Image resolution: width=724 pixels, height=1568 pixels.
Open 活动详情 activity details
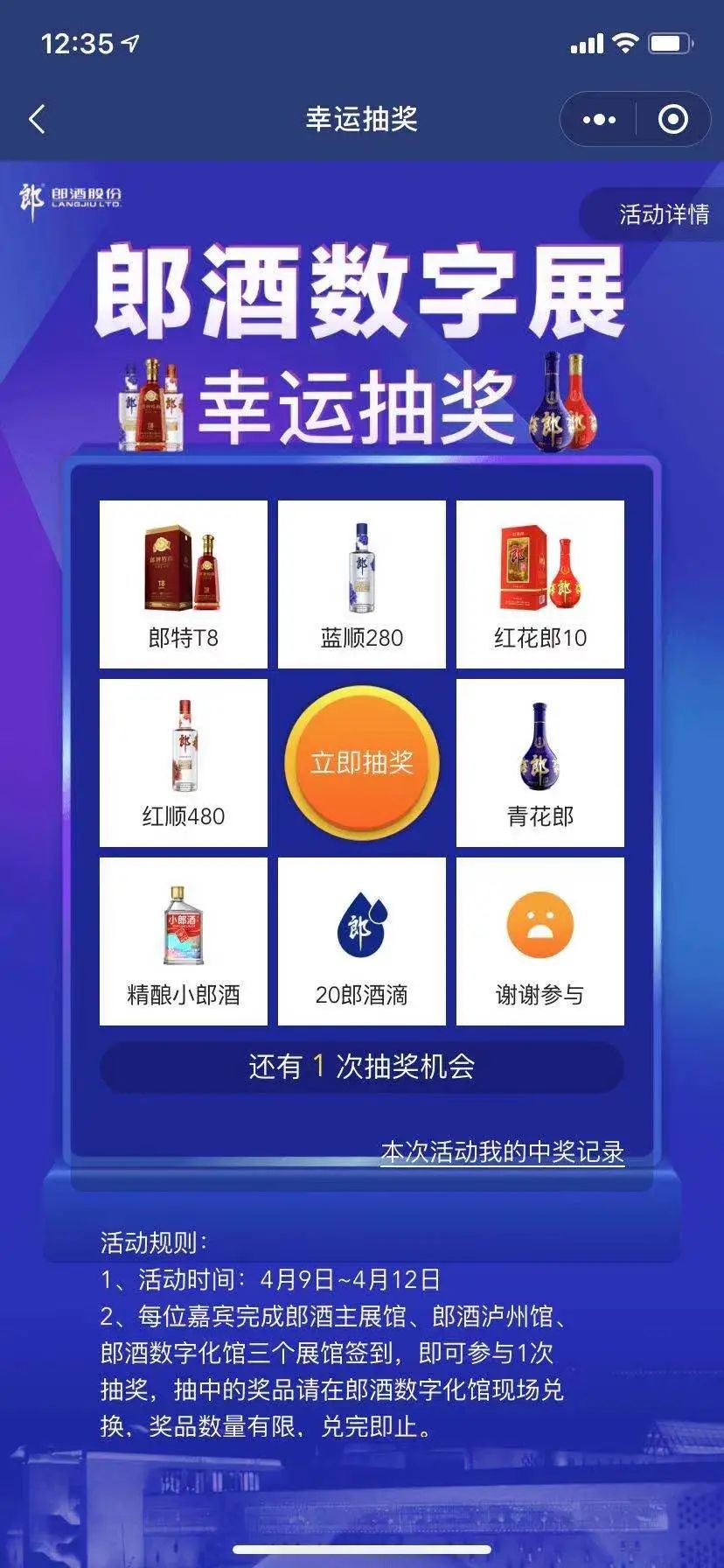click(664, 214)
